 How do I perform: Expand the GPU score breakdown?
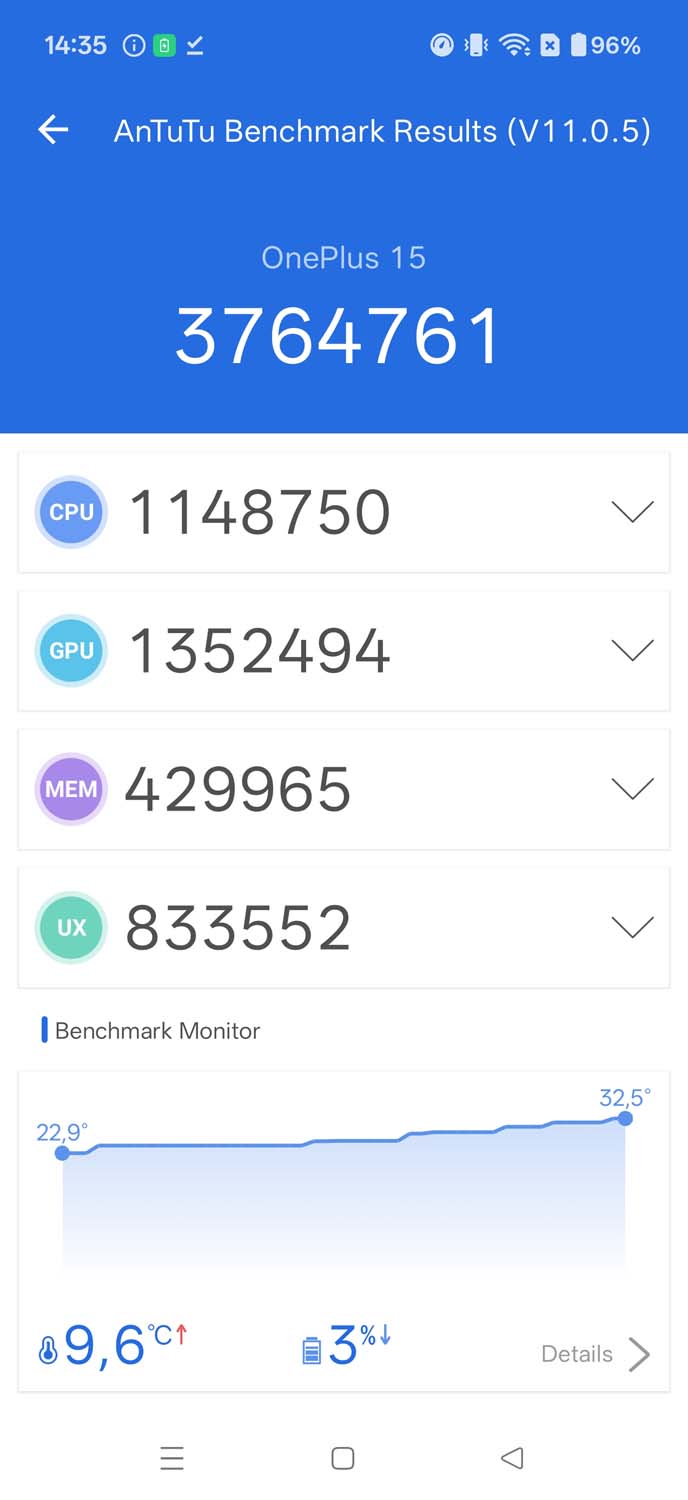click(632, 650)
